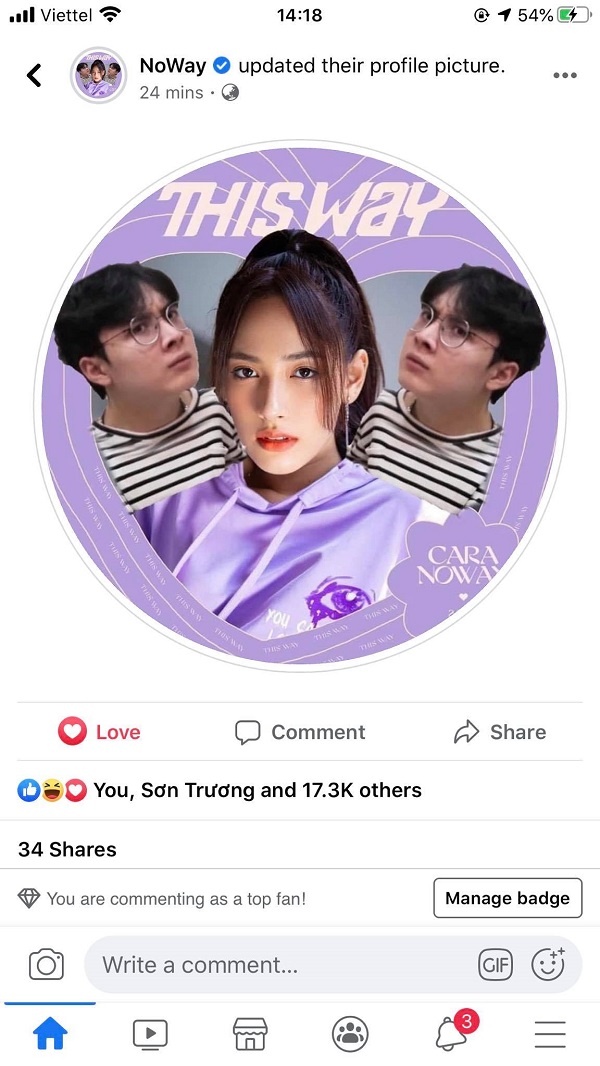Go back with the top-left arrow
Viewport: 600px width, 1066px height.
35,75
